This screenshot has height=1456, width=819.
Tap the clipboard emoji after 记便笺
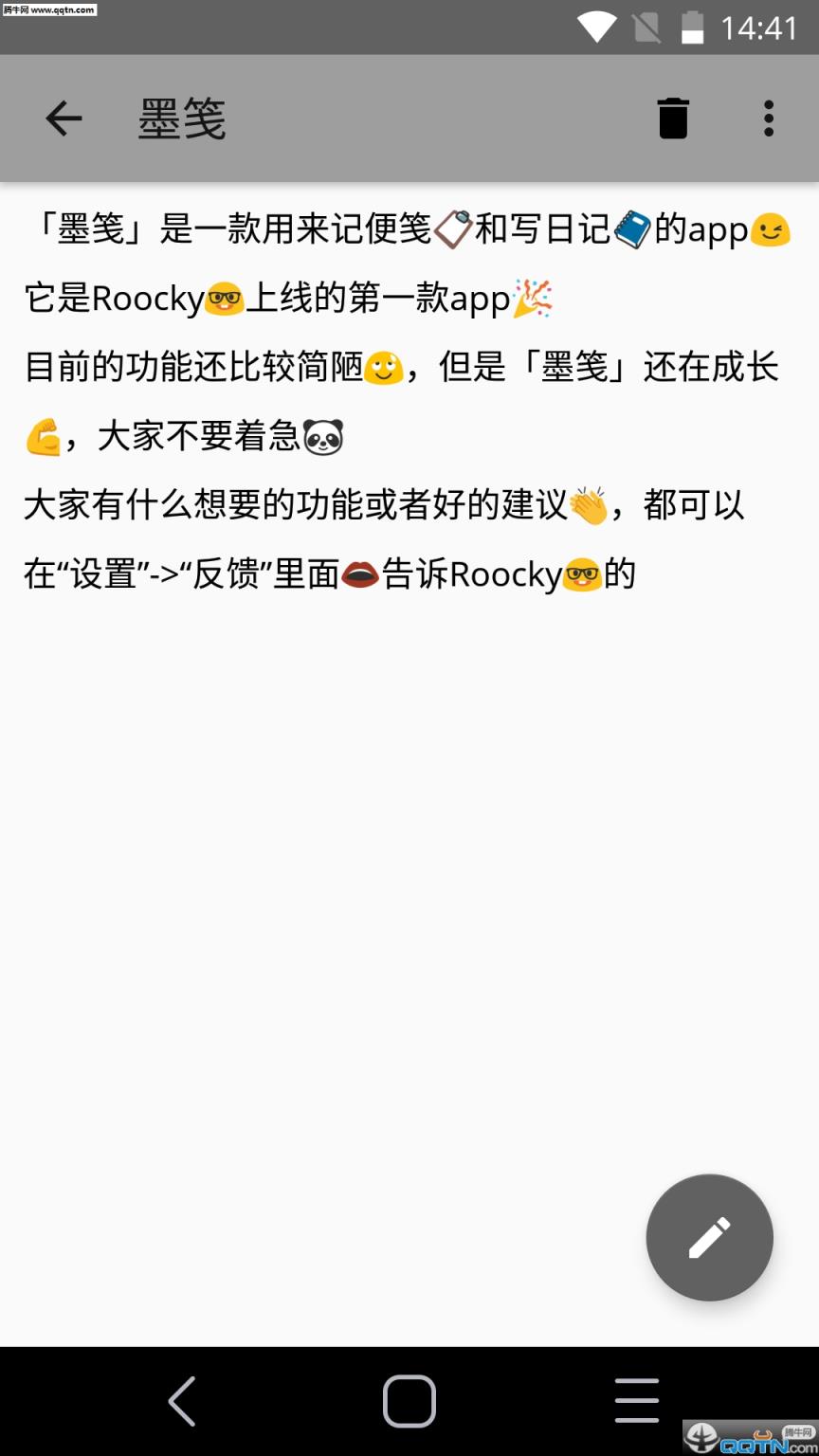tap(452, 230)
